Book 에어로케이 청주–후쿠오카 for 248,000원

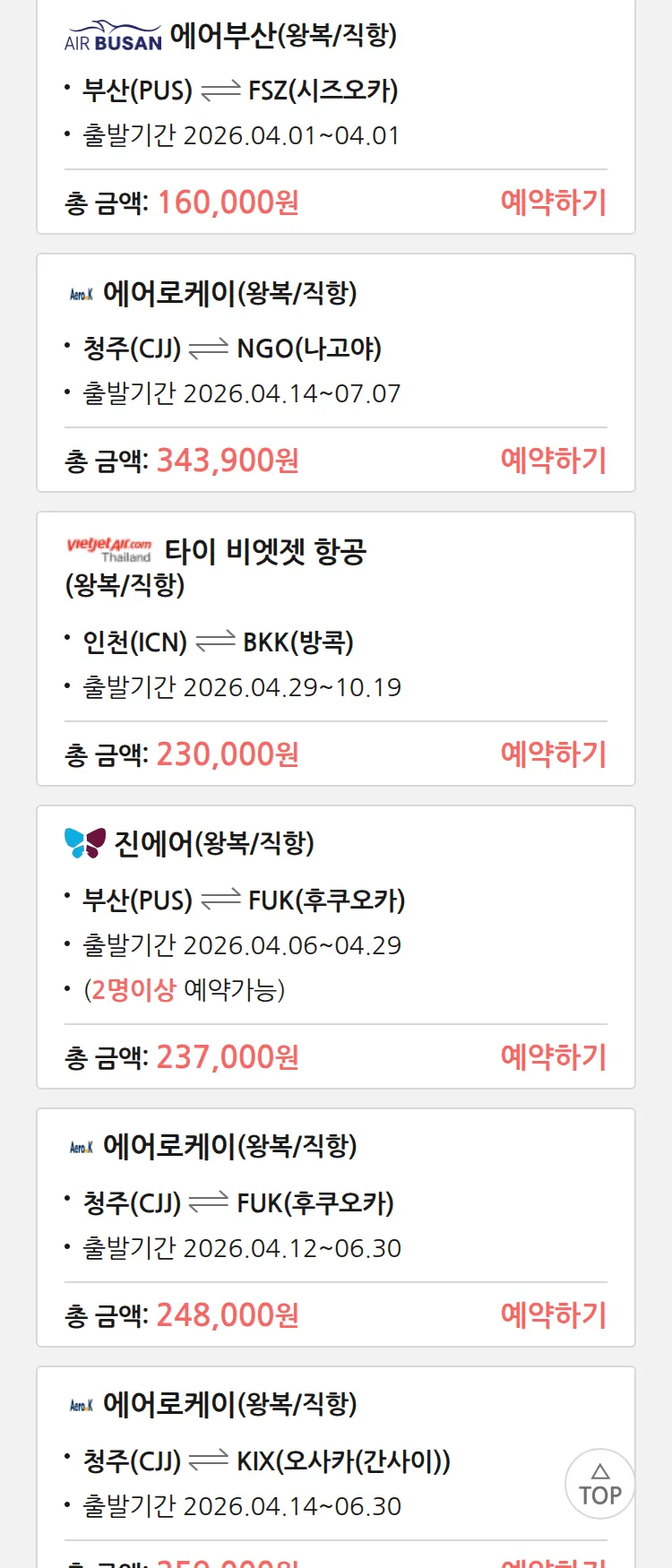click(x=553, y=1315)
